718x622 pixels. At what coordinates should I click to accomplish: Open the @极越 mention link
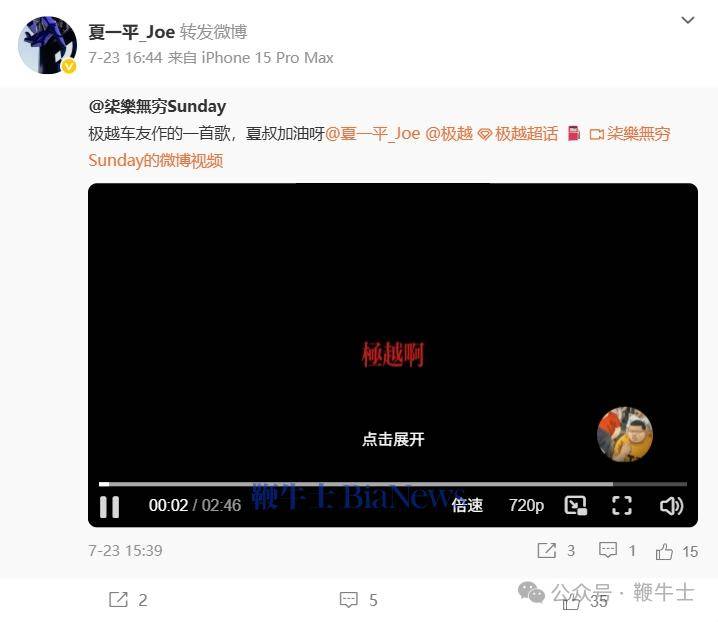(449, 133)
